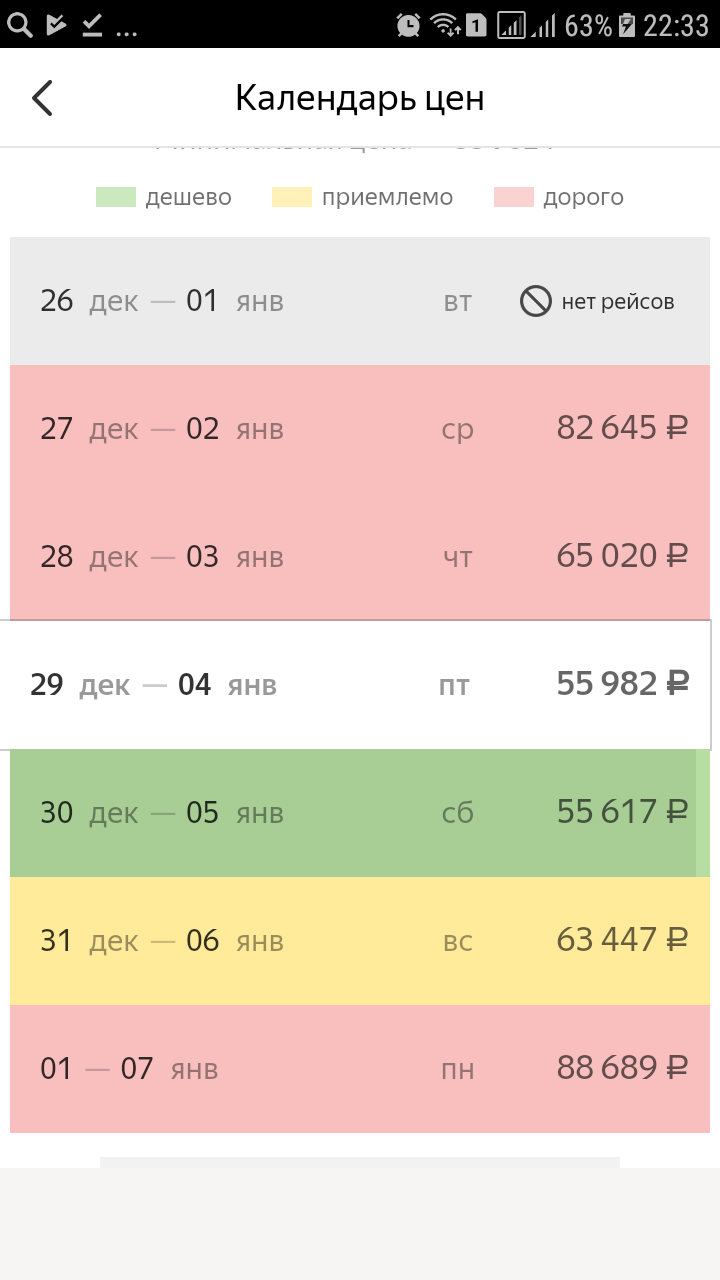
Task: Select 27 дек — 02 янв for 82 645 ₽
Action: coord(360,429)
